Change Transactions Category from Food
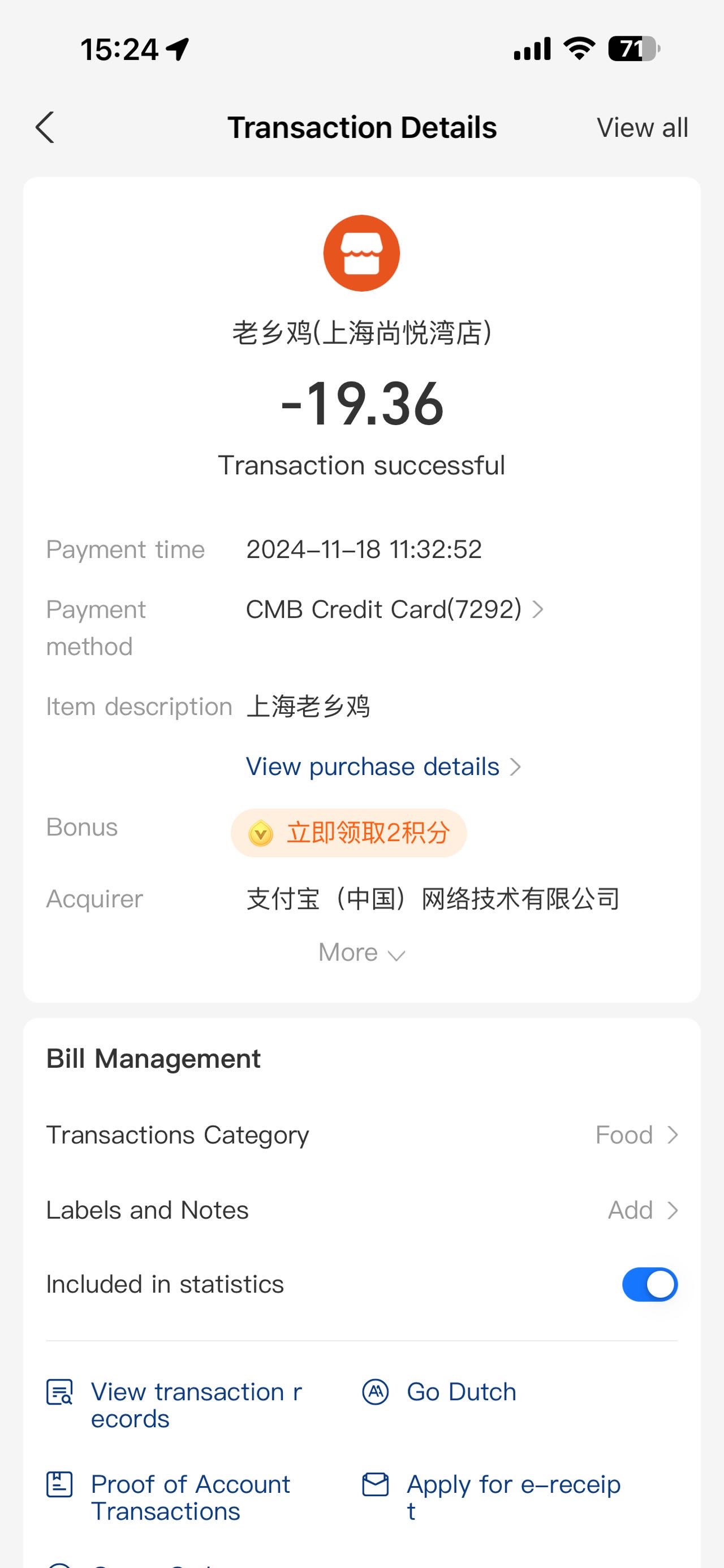Viewport: 724px width, 1568px height. tap(361, 1135)
